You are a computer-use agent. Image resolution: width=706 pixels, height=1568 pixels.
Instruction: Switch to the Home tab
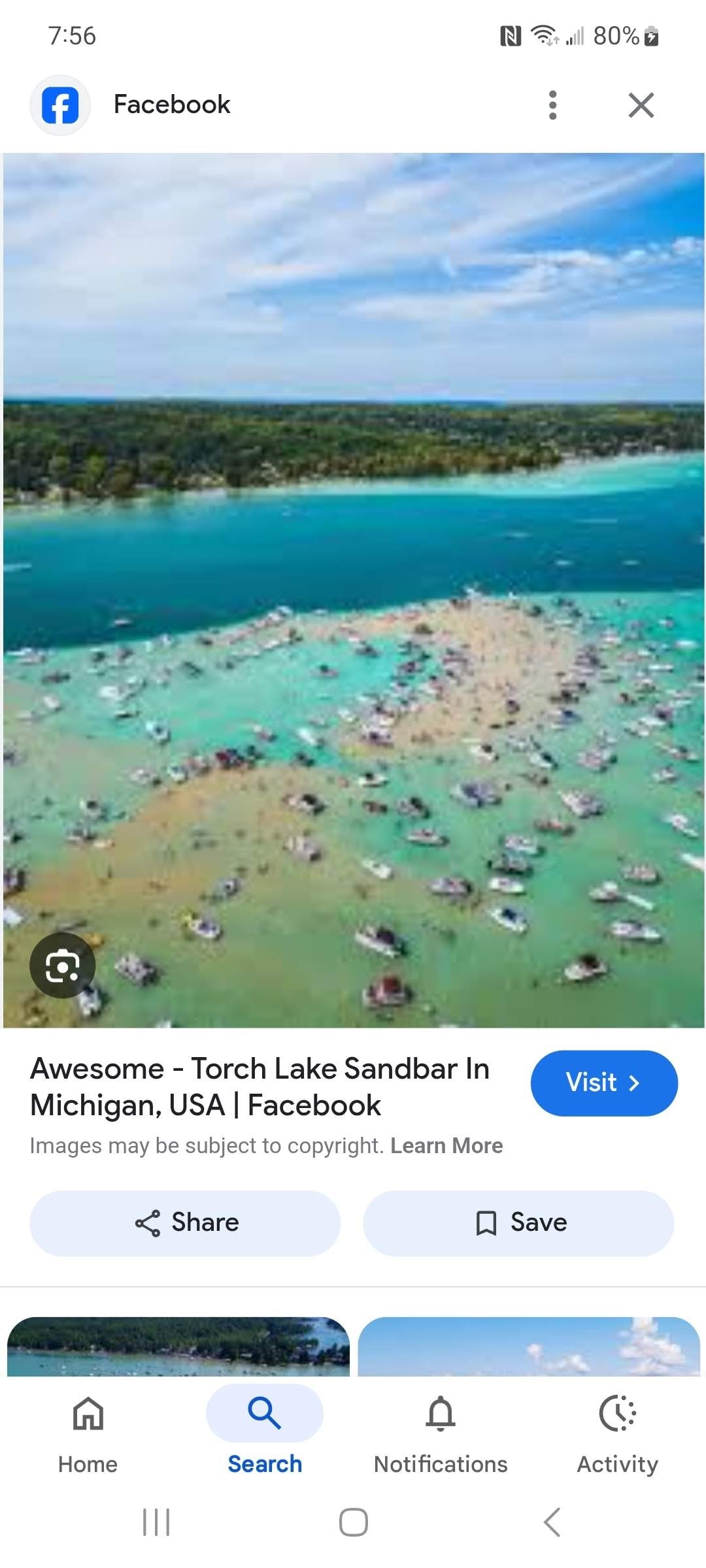click(88, 1429)
